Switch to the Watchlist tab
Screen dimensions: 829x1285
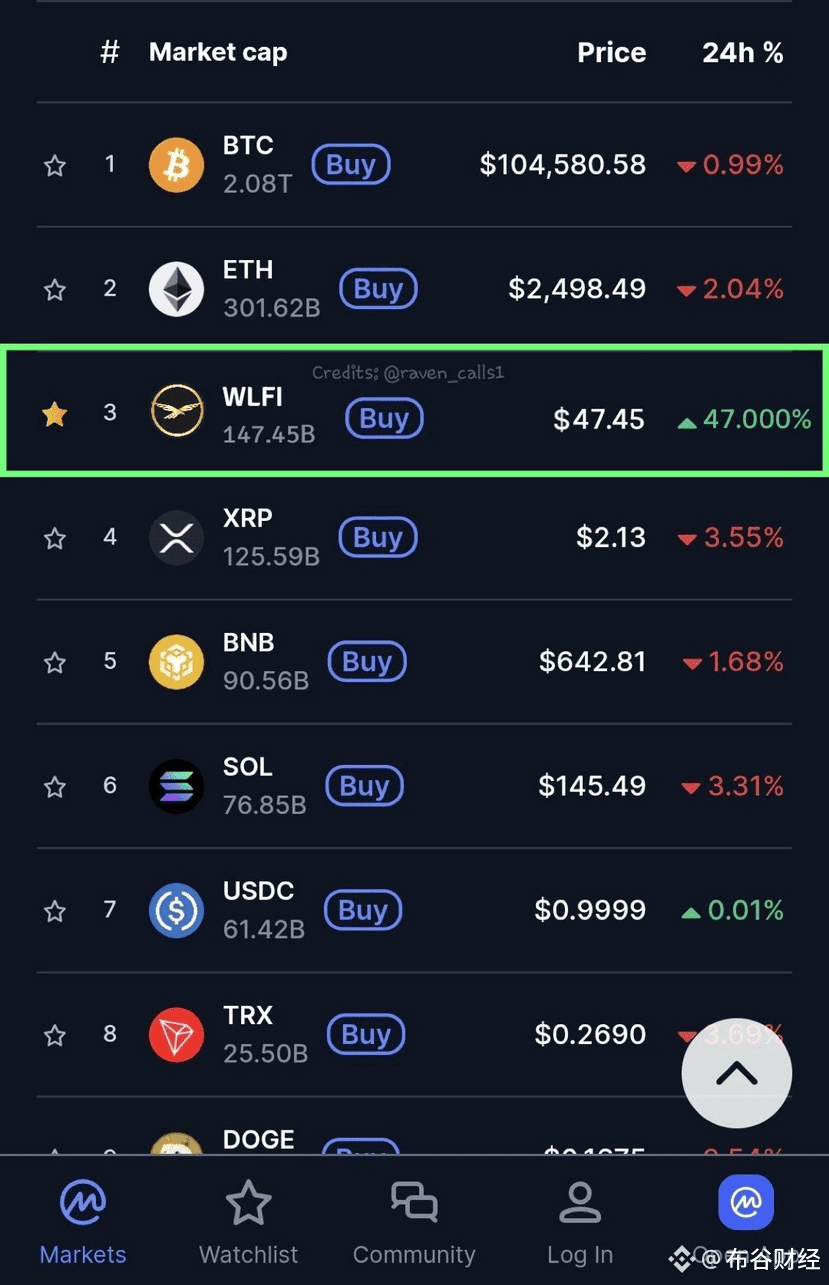tap(248, 1222)
